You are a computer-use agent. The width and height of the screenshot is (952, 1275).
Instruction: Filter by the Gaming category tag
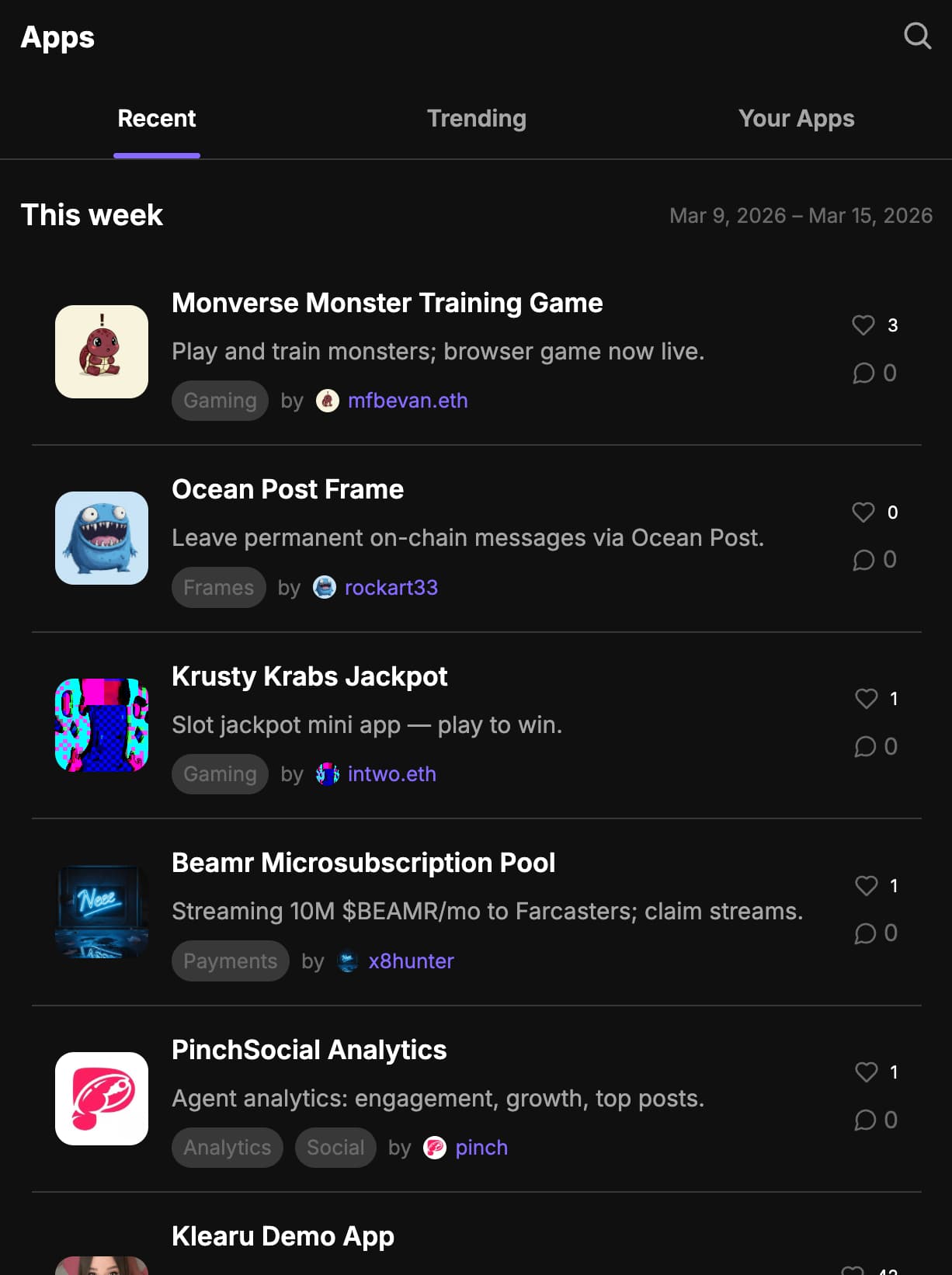(220, 401)
